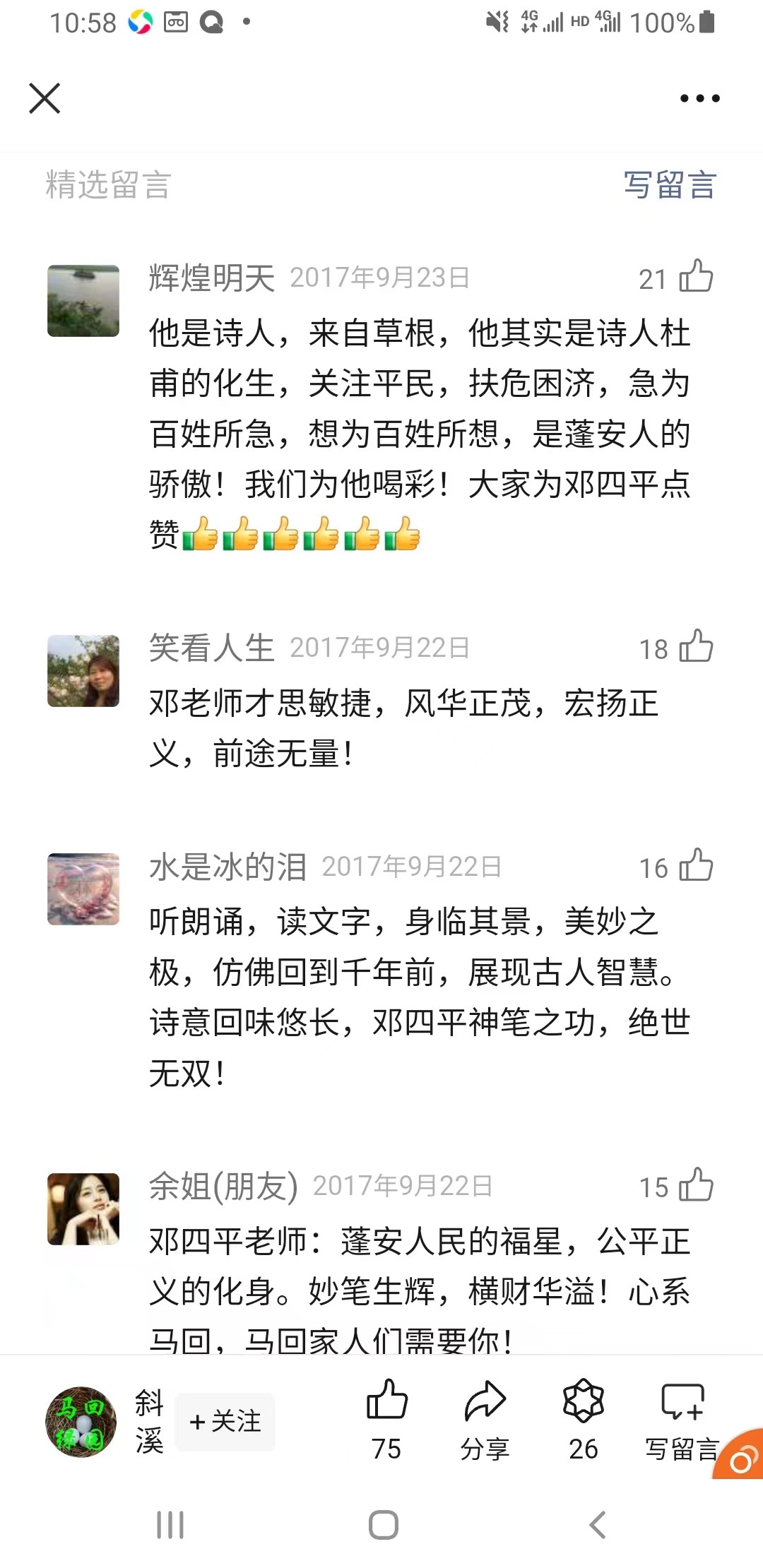Open the three-dot overflow menu

coord(699,98)
